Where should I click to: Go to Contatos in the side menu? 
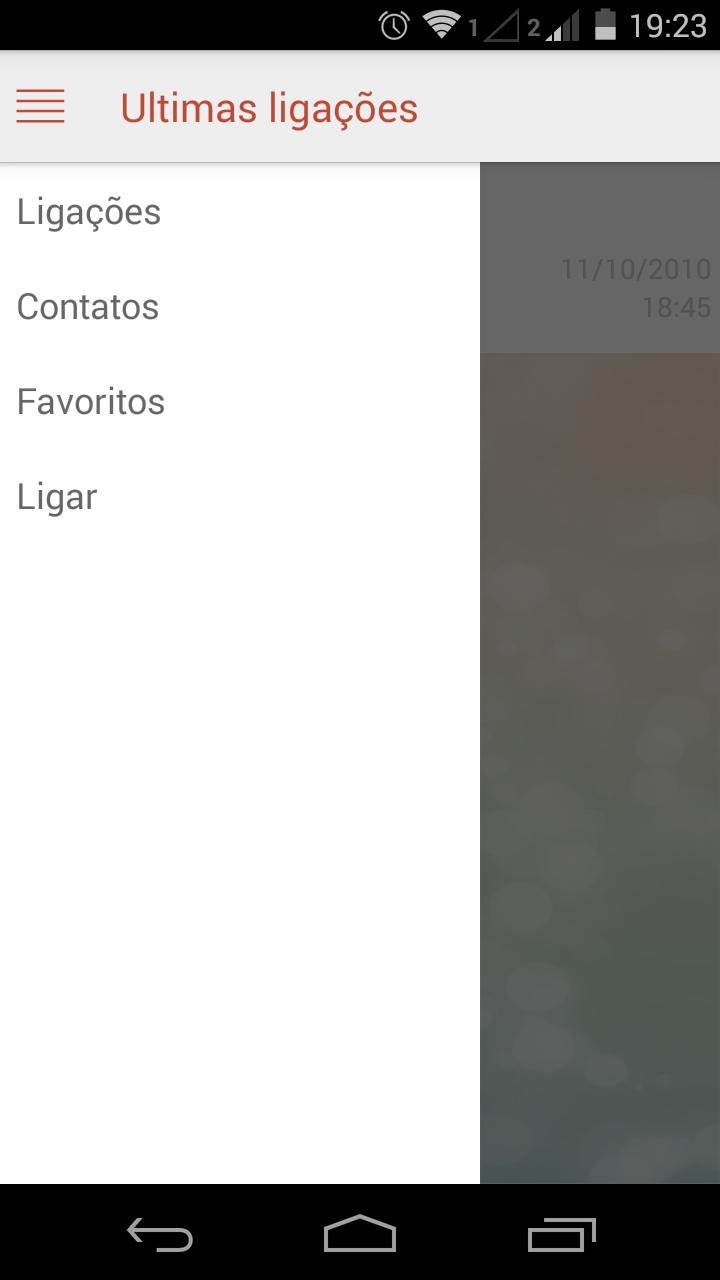(x=88, y=307)
